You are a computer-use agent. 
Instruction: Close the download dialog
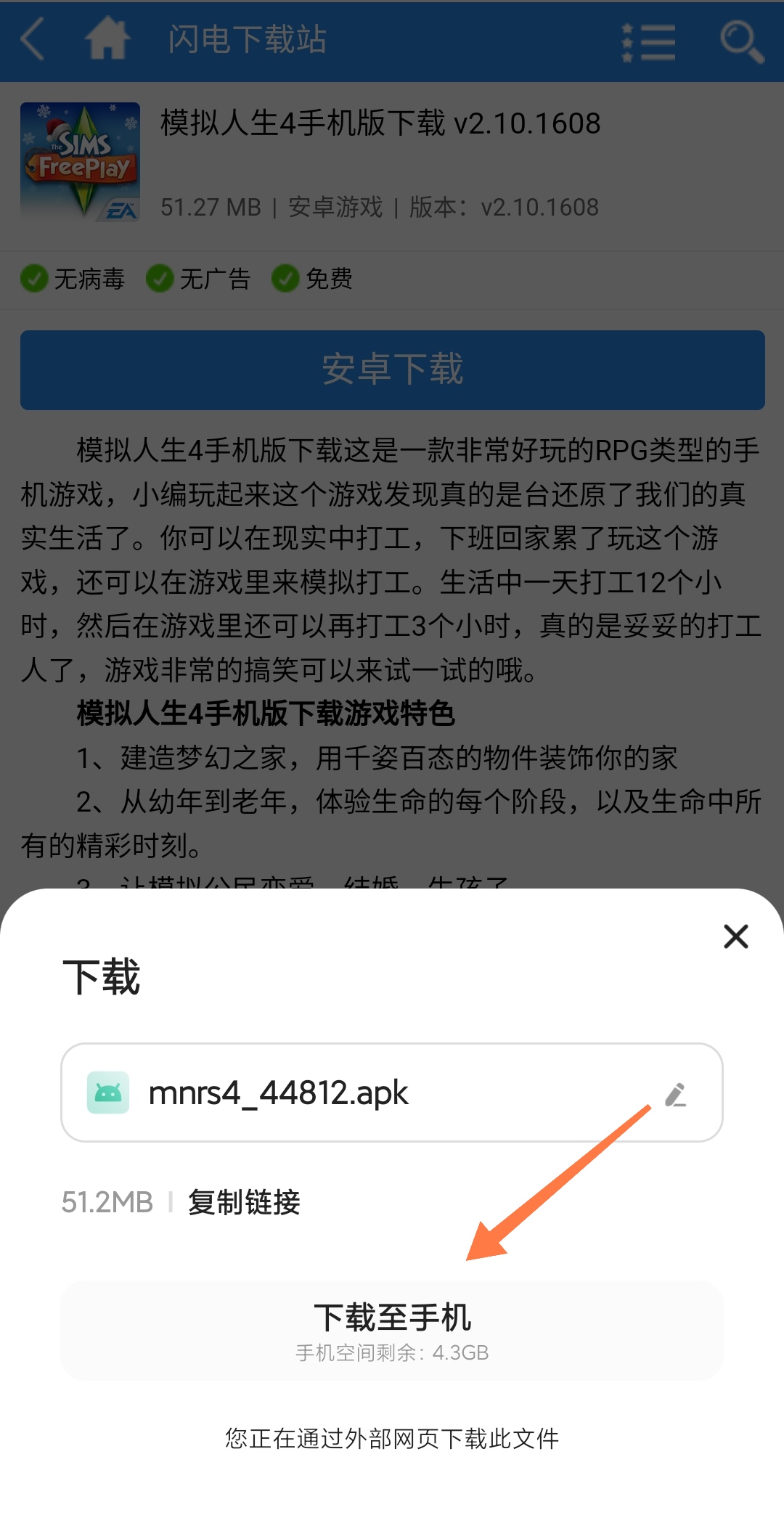point(735,936)
